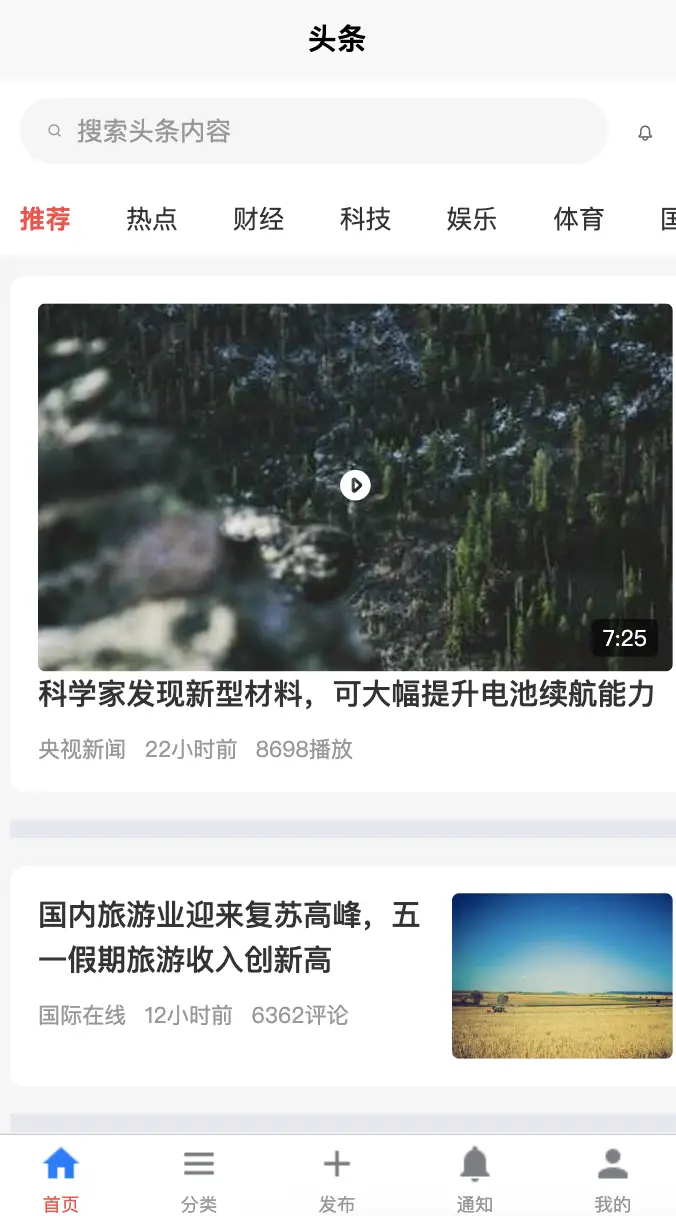
Task: Tap the 发布 plus button
Action: pyautogui.click(x=337, y=1178)
